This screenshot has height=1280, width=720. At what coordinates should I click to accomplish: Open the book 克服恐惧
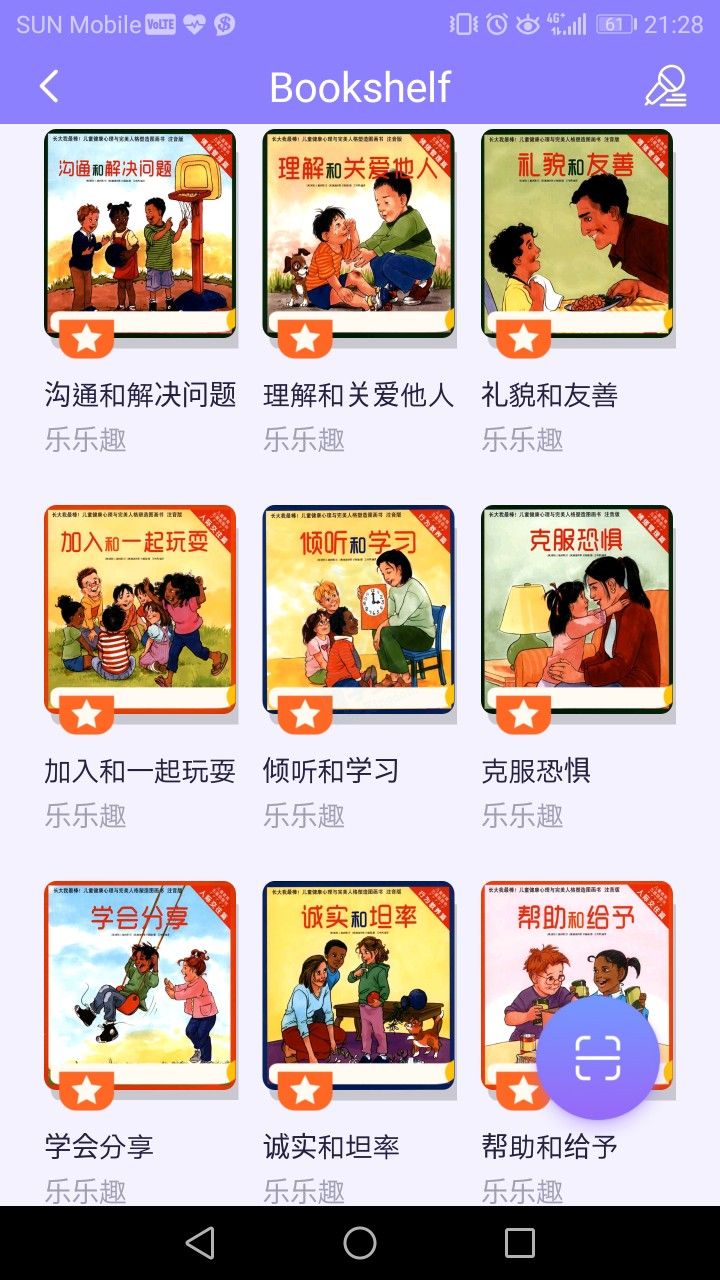tap(577, 608)
